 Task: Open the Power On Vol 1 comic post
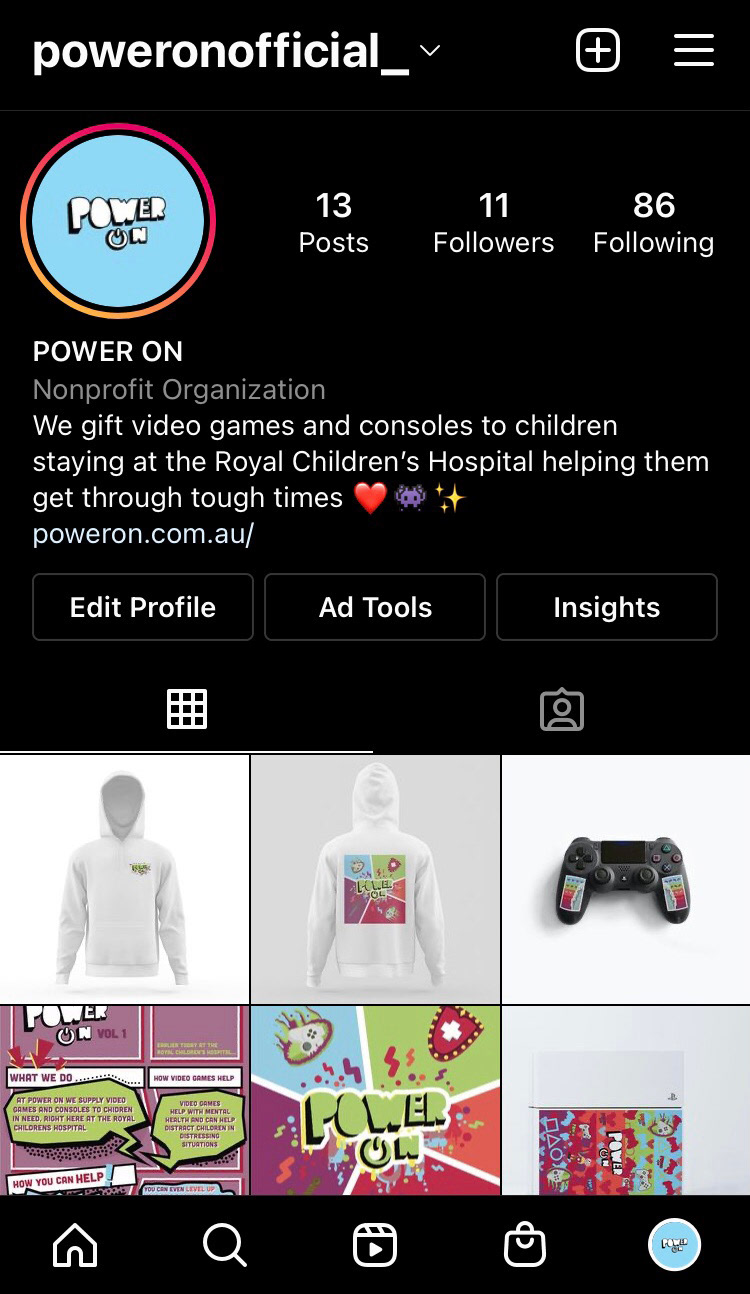124,1100
